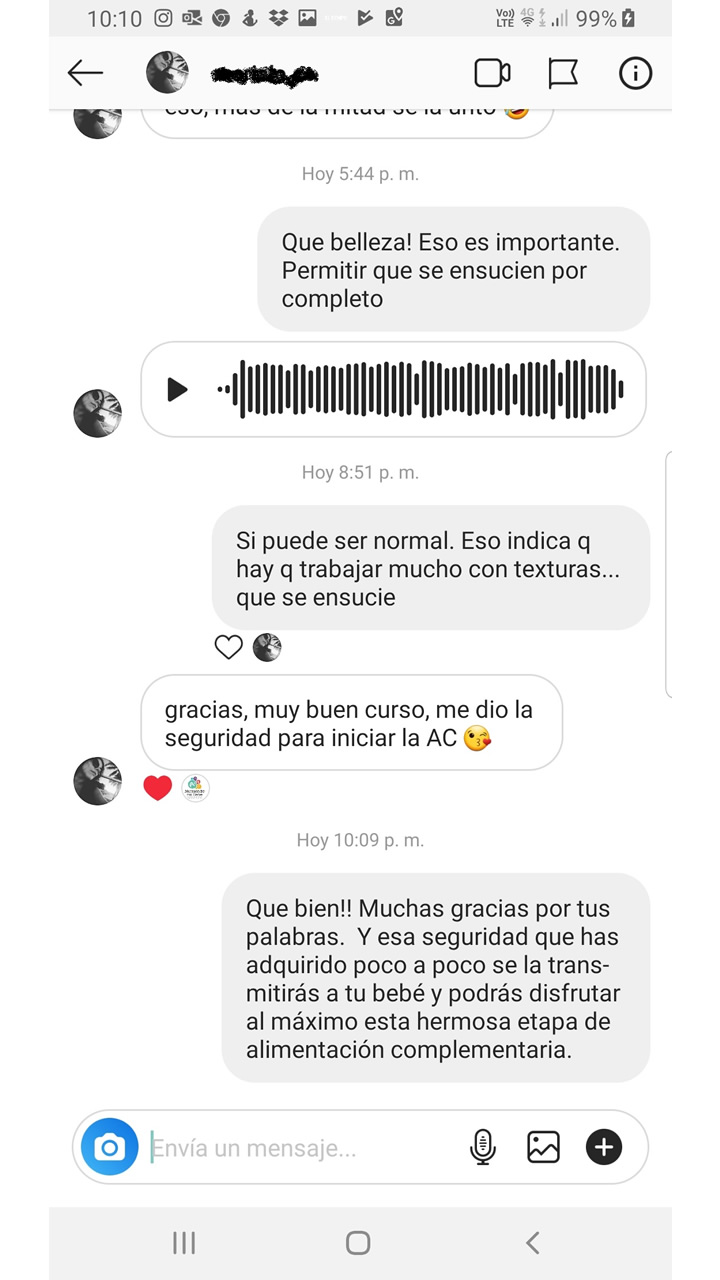Image resolution: width=720 pixels, height=1280 pixels.
Task: Tap the plus icon for more attachment options
Action: (x=603, y=1147)
